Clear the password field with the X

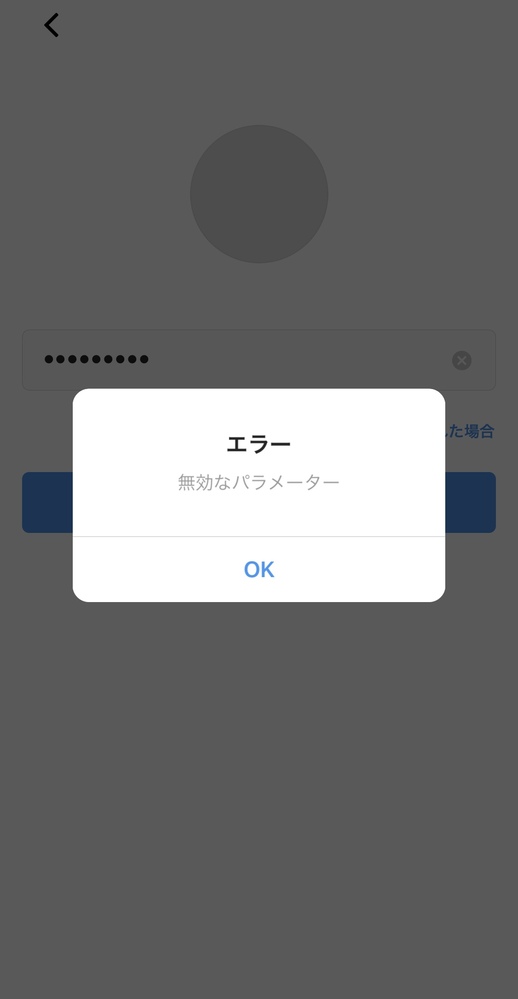pyautogui.click(x=462, y=361)
